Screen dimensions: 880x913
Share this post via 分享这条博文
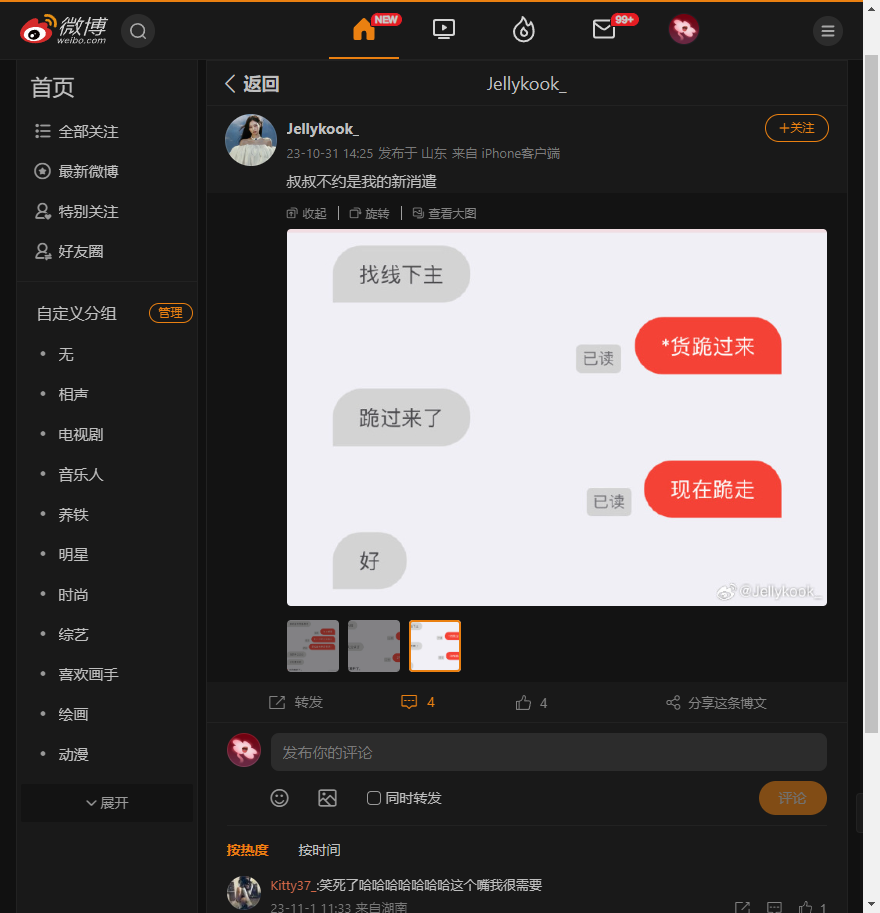tap(716, 703)
